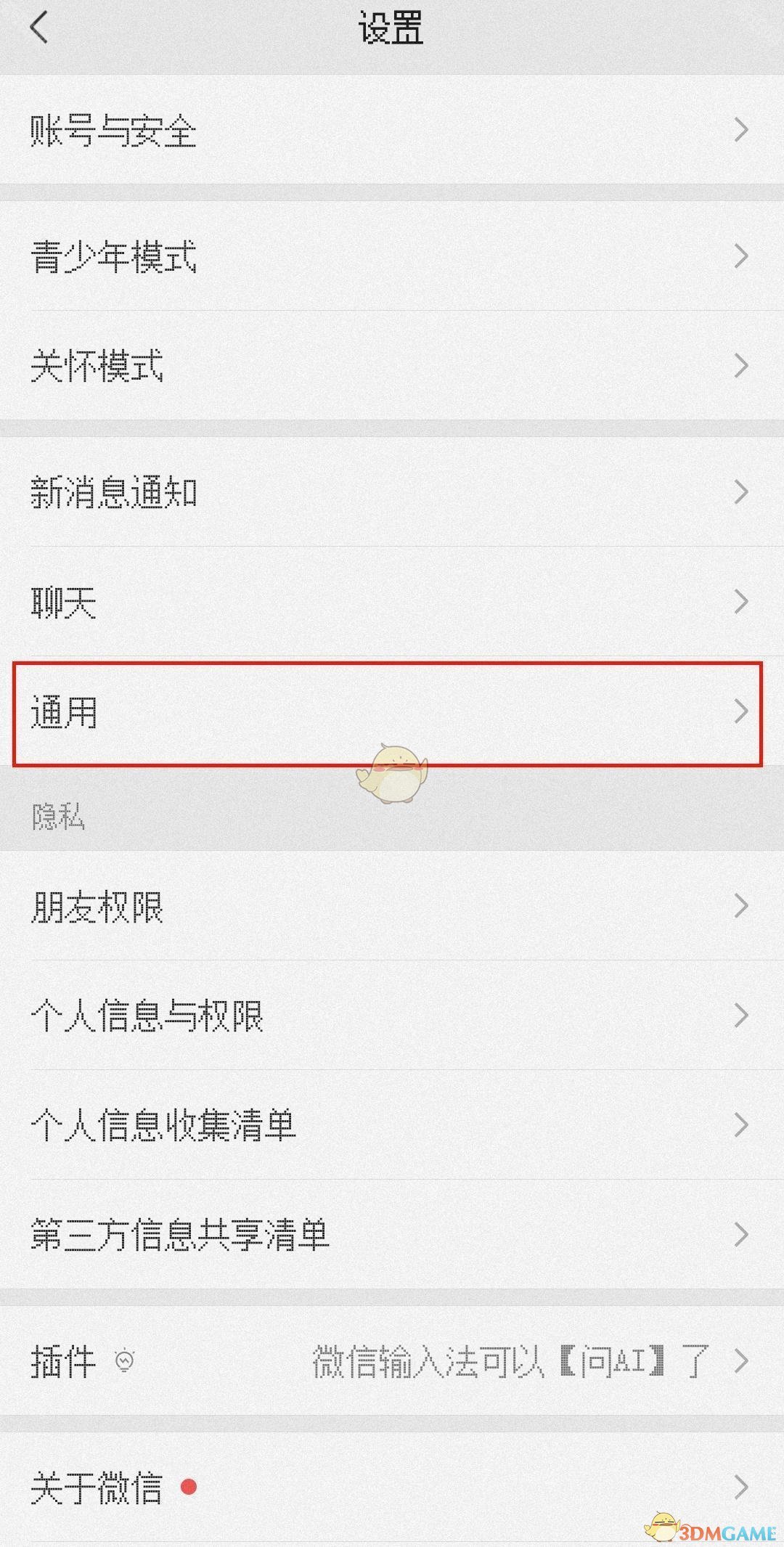Expand 朋友权限 via its chevron
Viewport: 784px width, 1547px height.
tap(740, 905)
